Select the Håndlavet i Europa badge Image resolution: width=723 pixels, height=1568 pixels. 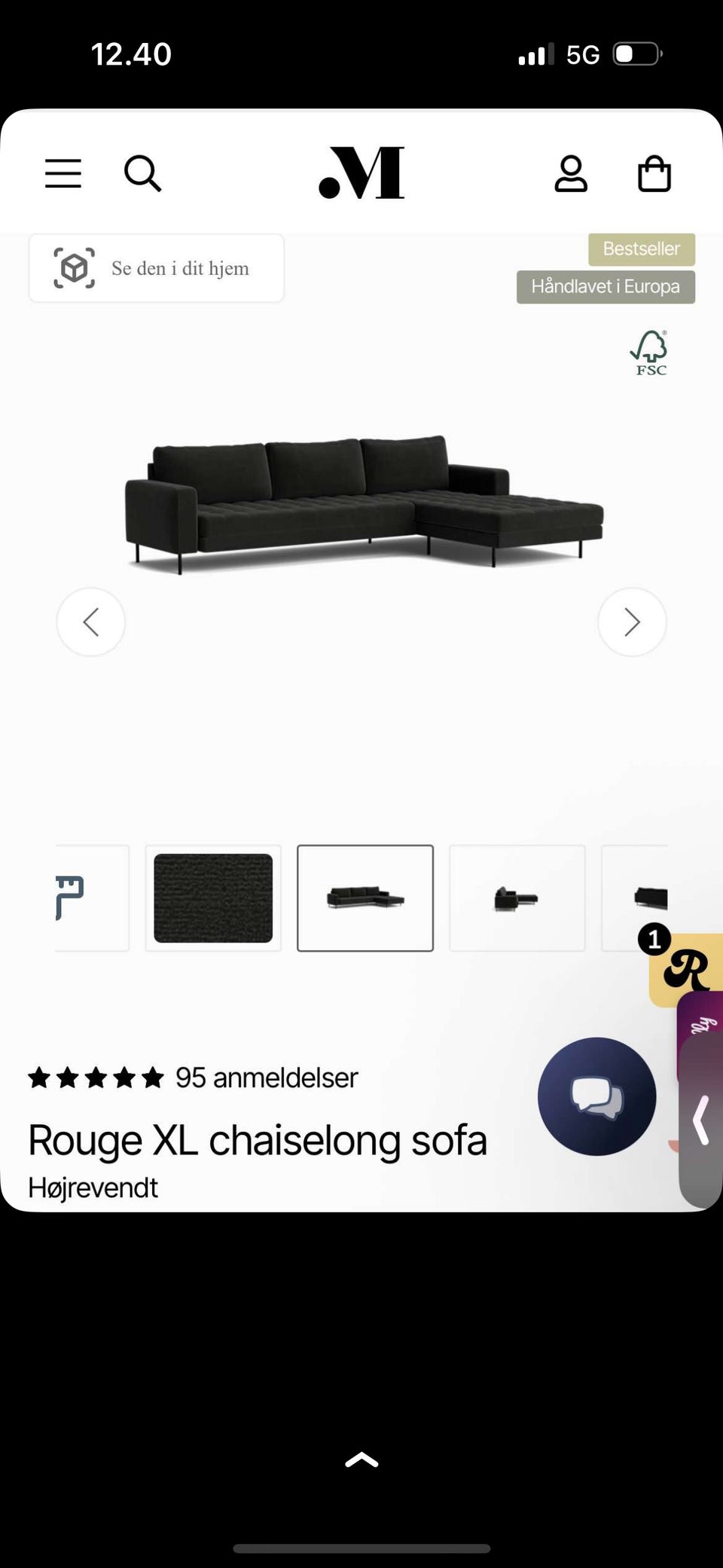coord(606,286)
